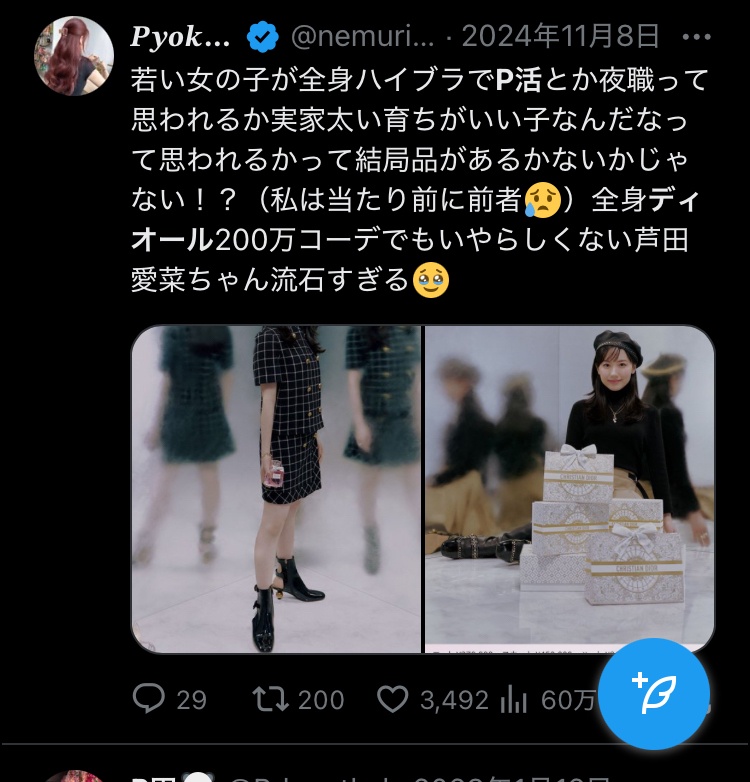Viewport: 750px width, 782px height.
Task: Visit the @nemuri… account handle
Action: 363,38
